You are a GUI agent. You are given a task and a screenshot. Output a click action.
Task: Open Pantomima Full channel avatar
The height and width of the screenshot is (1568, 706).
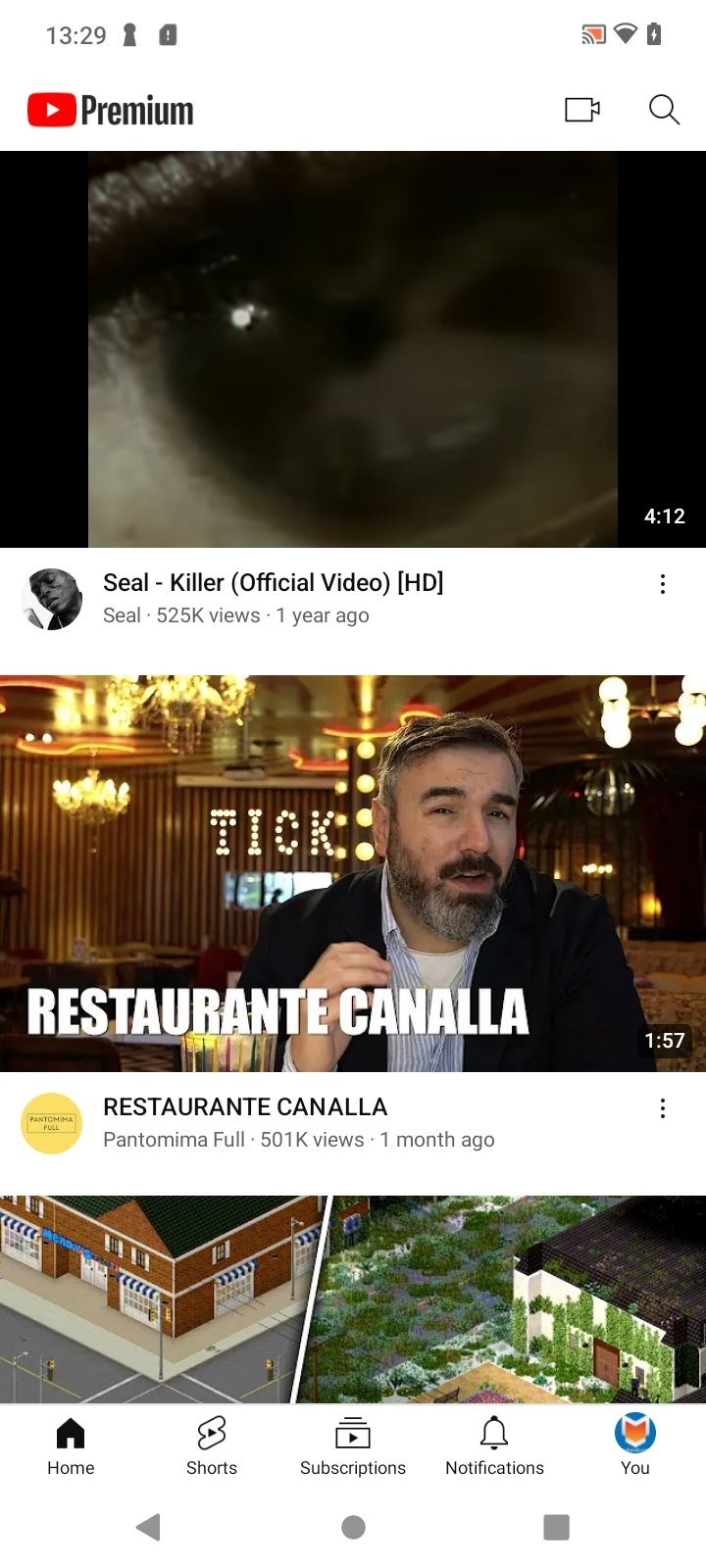51,1123
